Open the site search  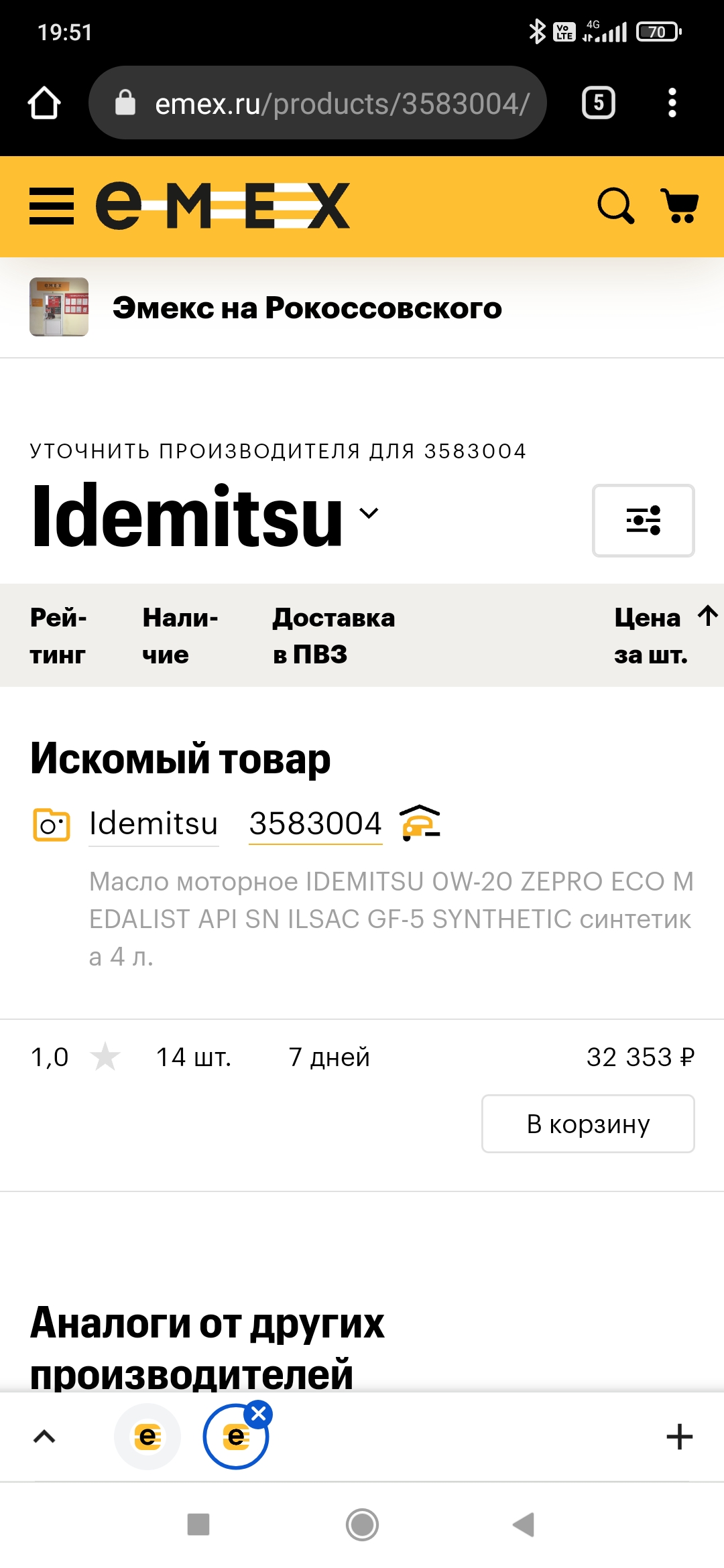coord(615,206)
